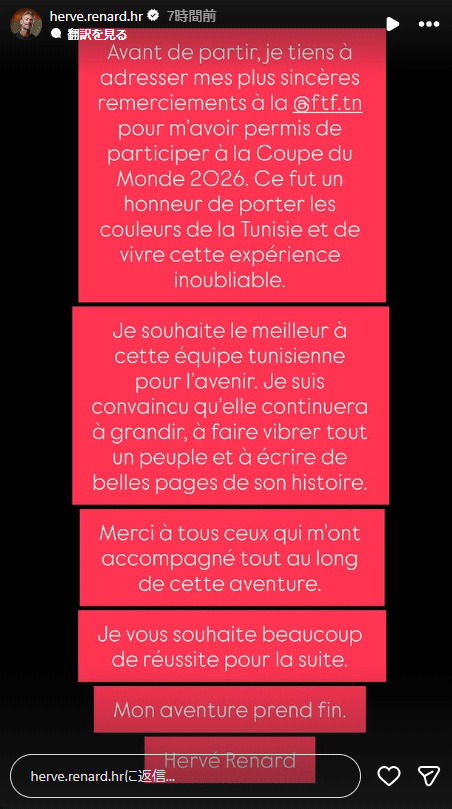Share the story via paper plane icon
This screenshot has height=809, width=452.
pos(428,775)
